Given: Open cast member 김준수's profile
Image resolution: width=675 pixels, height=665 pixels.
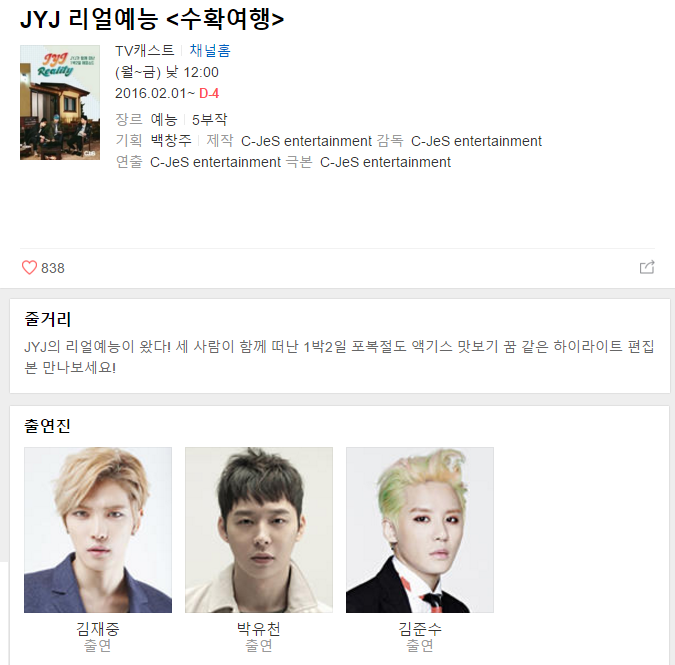Looking at the screenshot, I should tap(420, 530).
